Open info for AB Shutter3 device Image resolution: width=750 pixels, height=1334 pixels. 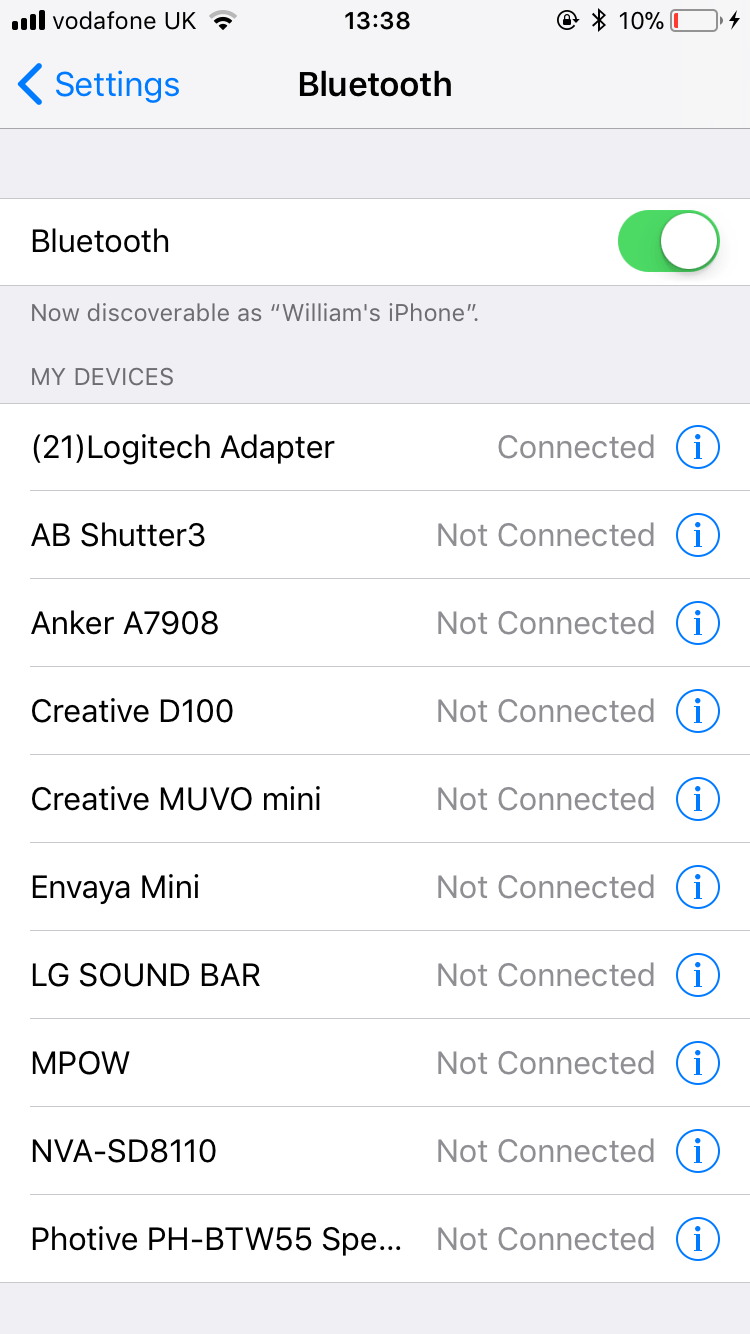[x=697, y=535]
